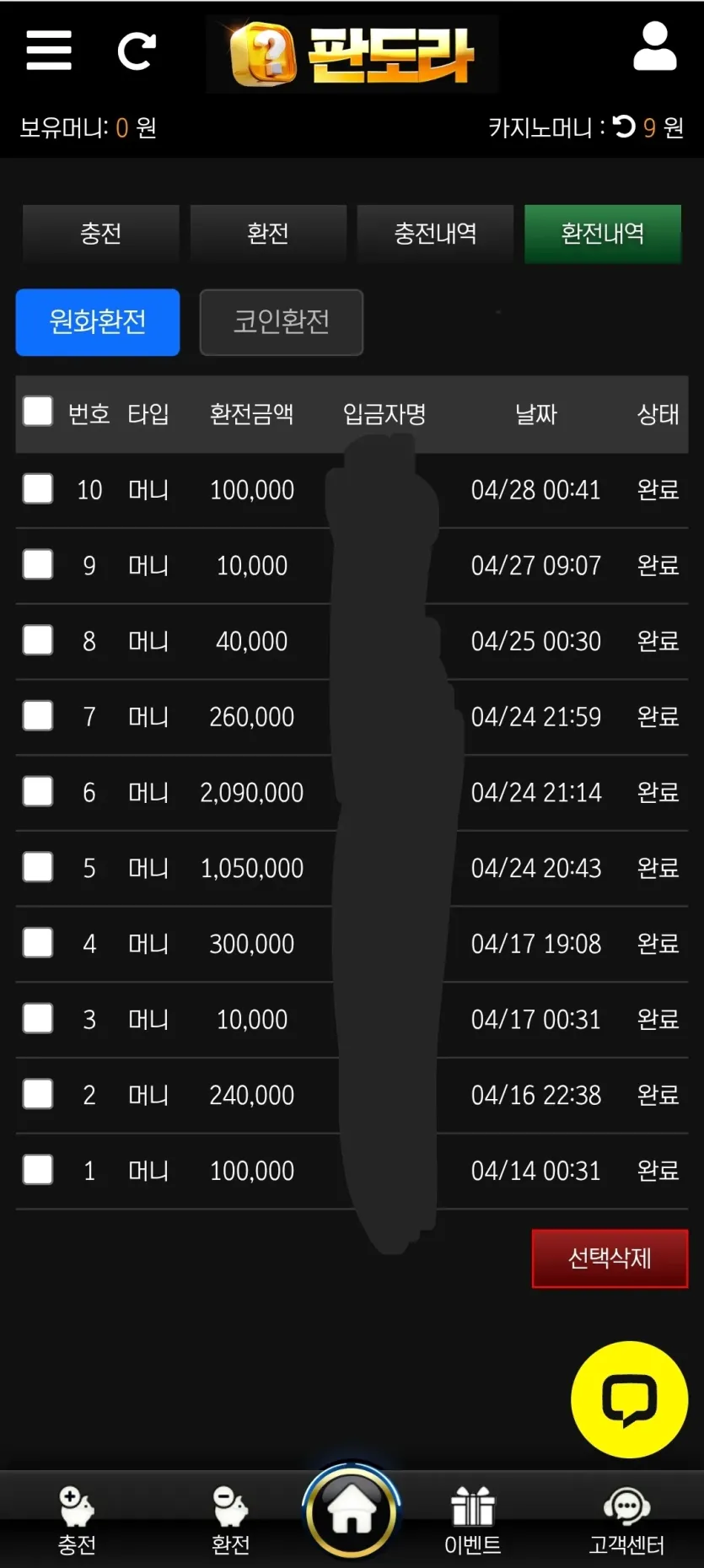
Task: Open the hamburger menu
Action: pyautogui.click(x=49, y=51)
